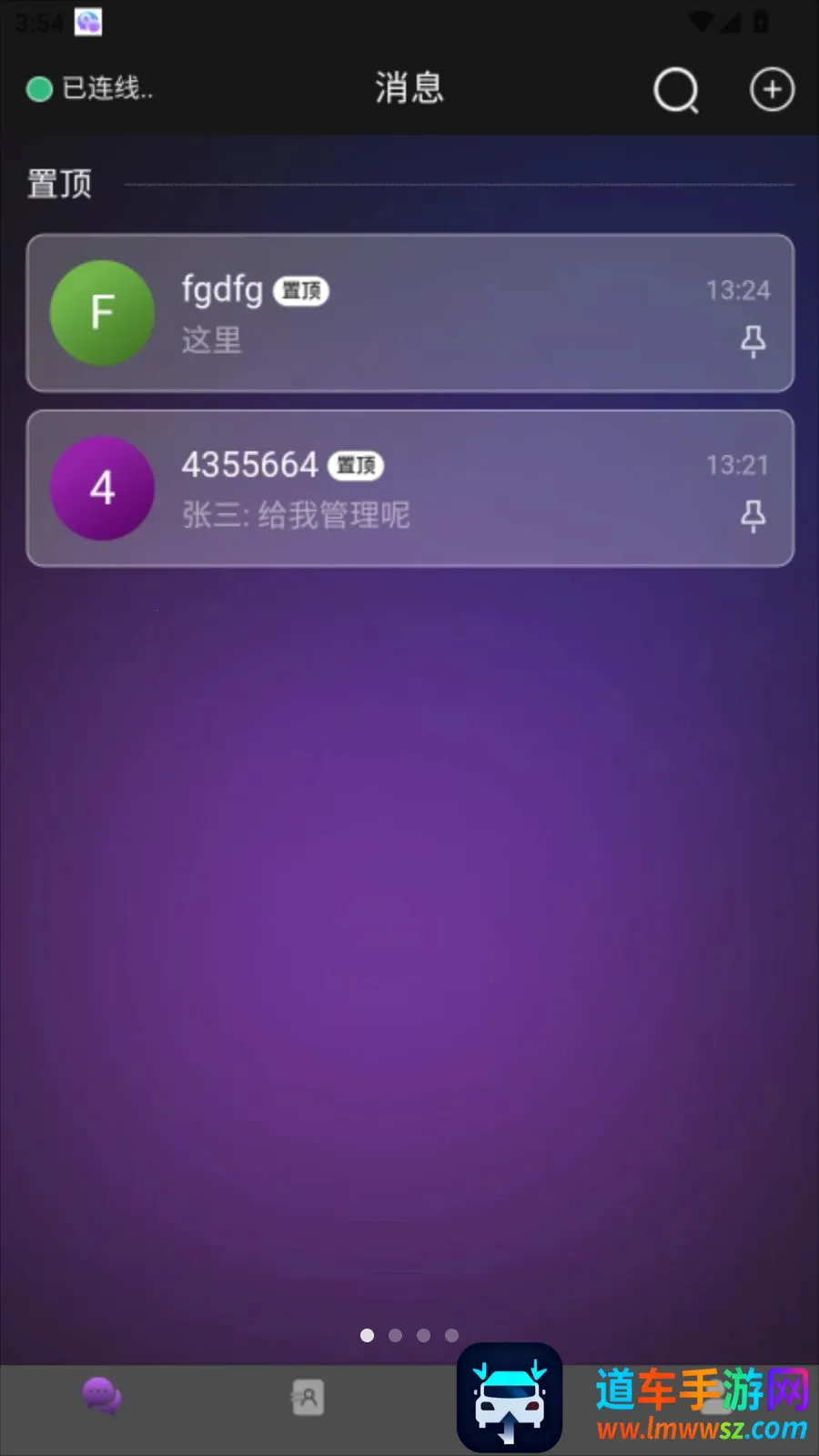Open the search magnifier icon
Viewport: 819px width, 1456px height.
point(676,90)
